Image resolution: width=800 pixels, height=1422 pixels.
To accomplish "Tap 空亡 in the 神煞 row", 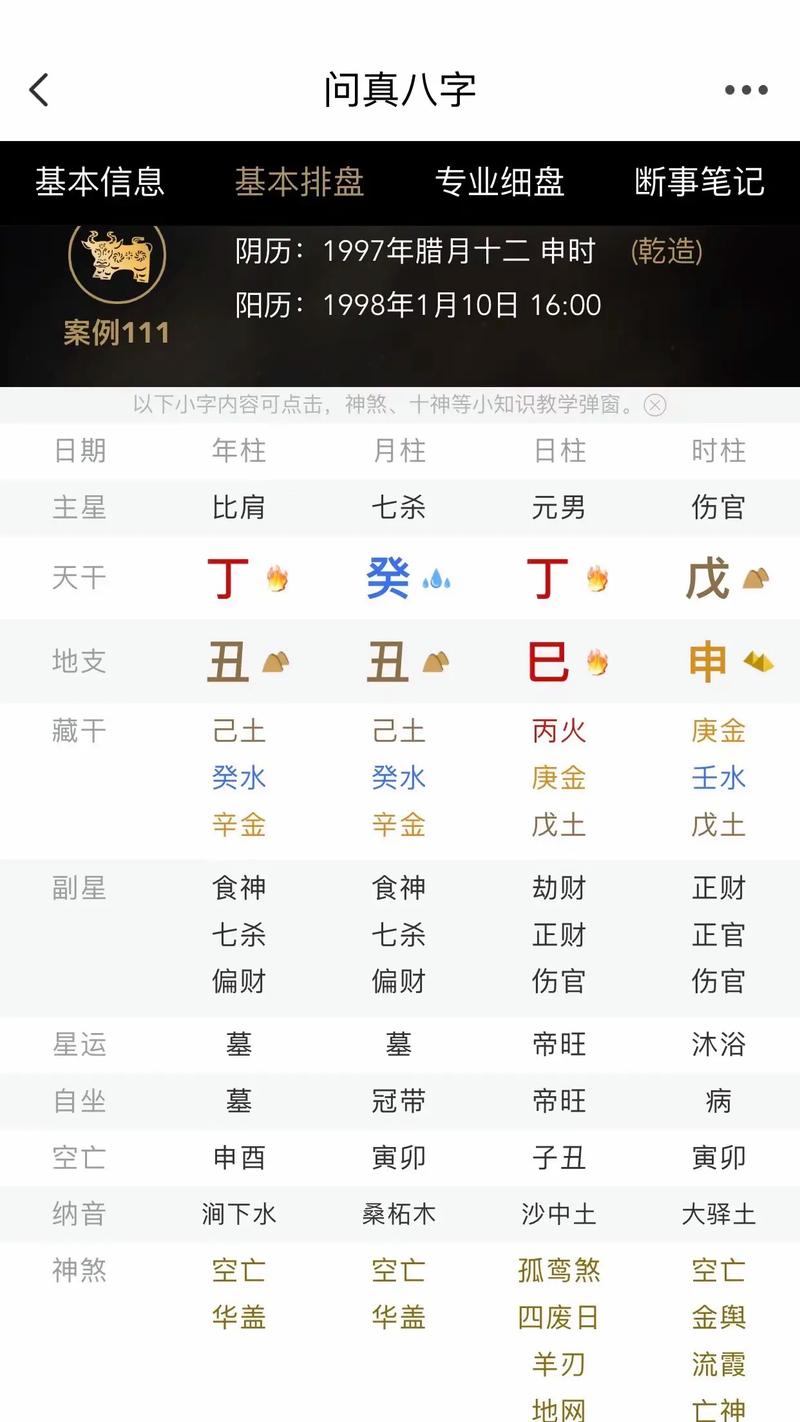I will (239, 1270).
